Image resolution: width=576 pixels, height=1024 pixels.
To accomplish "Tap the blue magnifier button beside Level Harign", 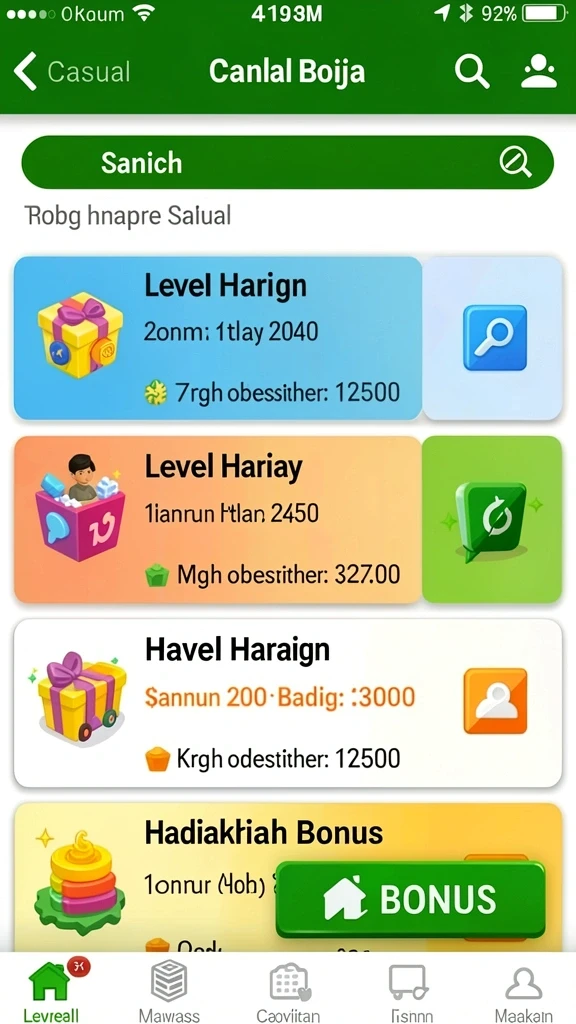I will 494,338.
